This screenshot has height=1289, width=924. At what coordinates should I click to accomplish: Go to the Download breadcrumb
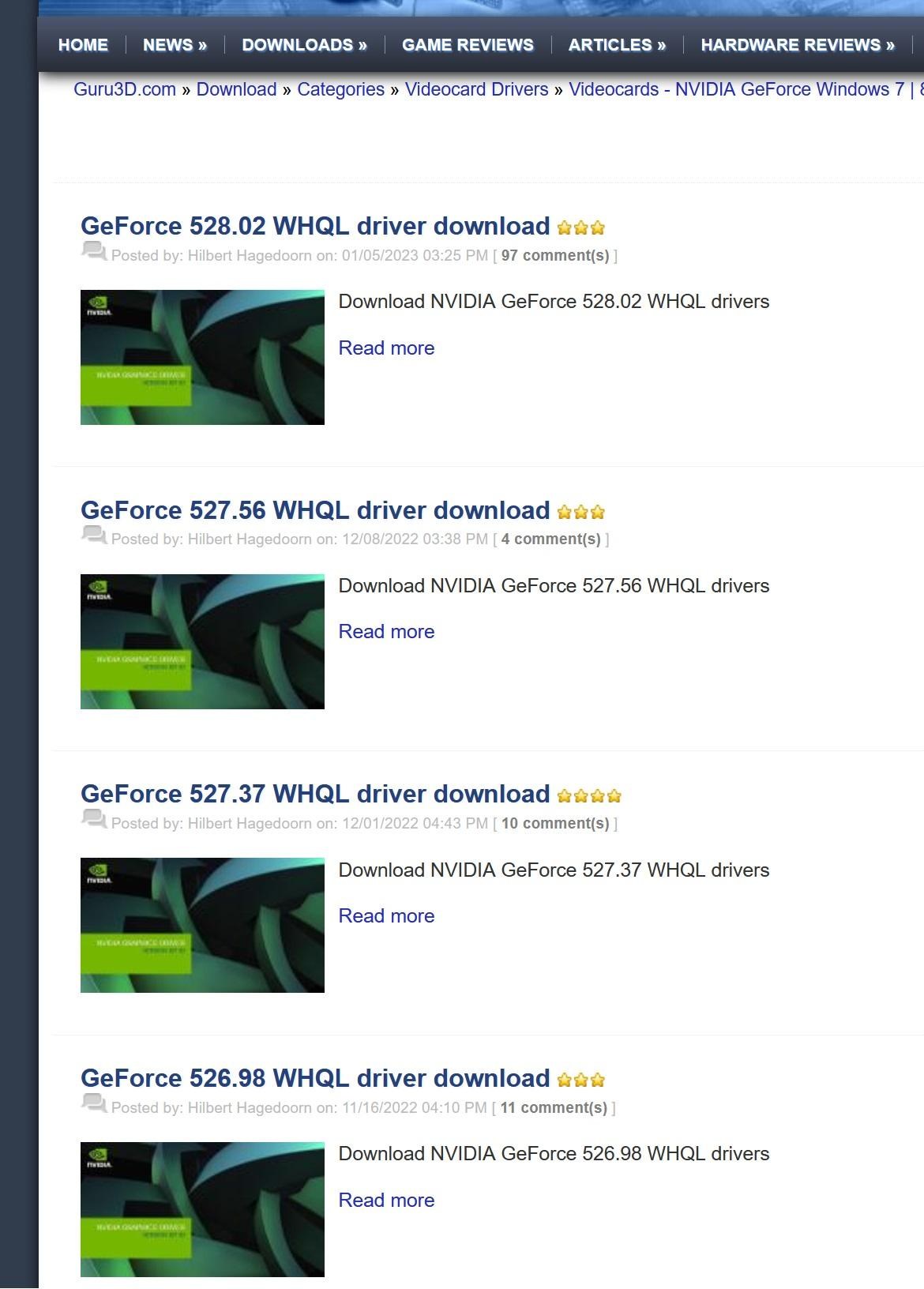(236, 89)
